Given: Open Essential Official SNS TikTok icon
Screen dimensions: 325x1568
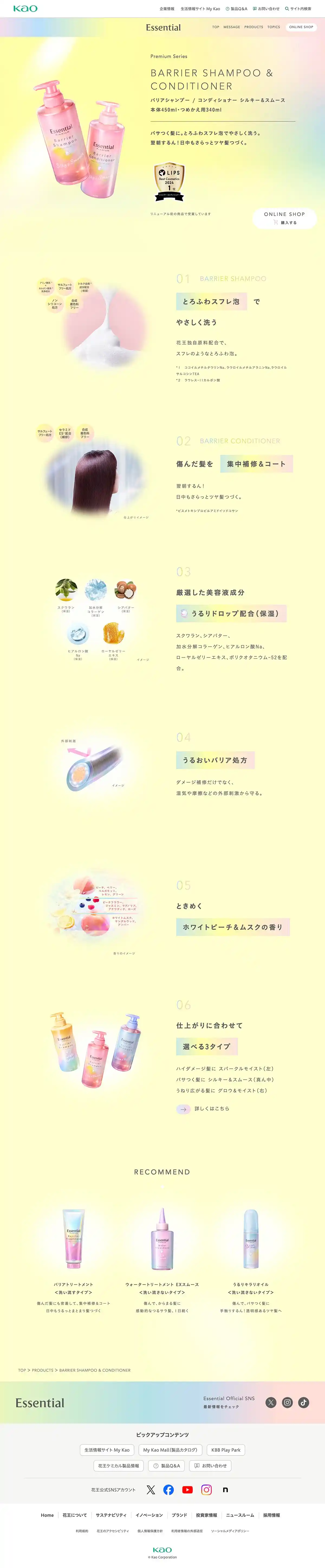Looking at the screenshot, I should 304,1403.
